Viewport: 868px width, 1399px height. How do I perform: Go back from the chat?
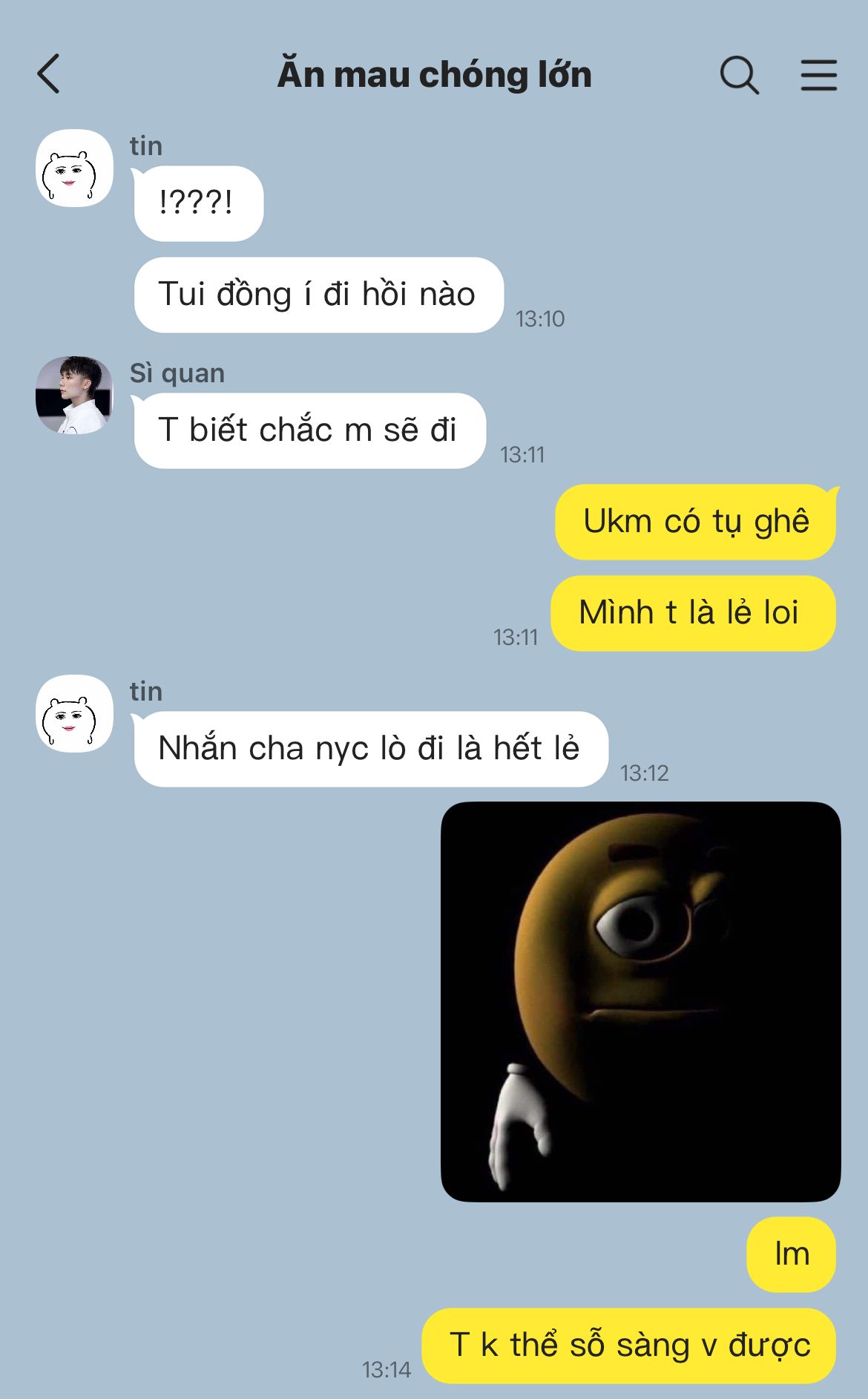click(x=49, y=74)
